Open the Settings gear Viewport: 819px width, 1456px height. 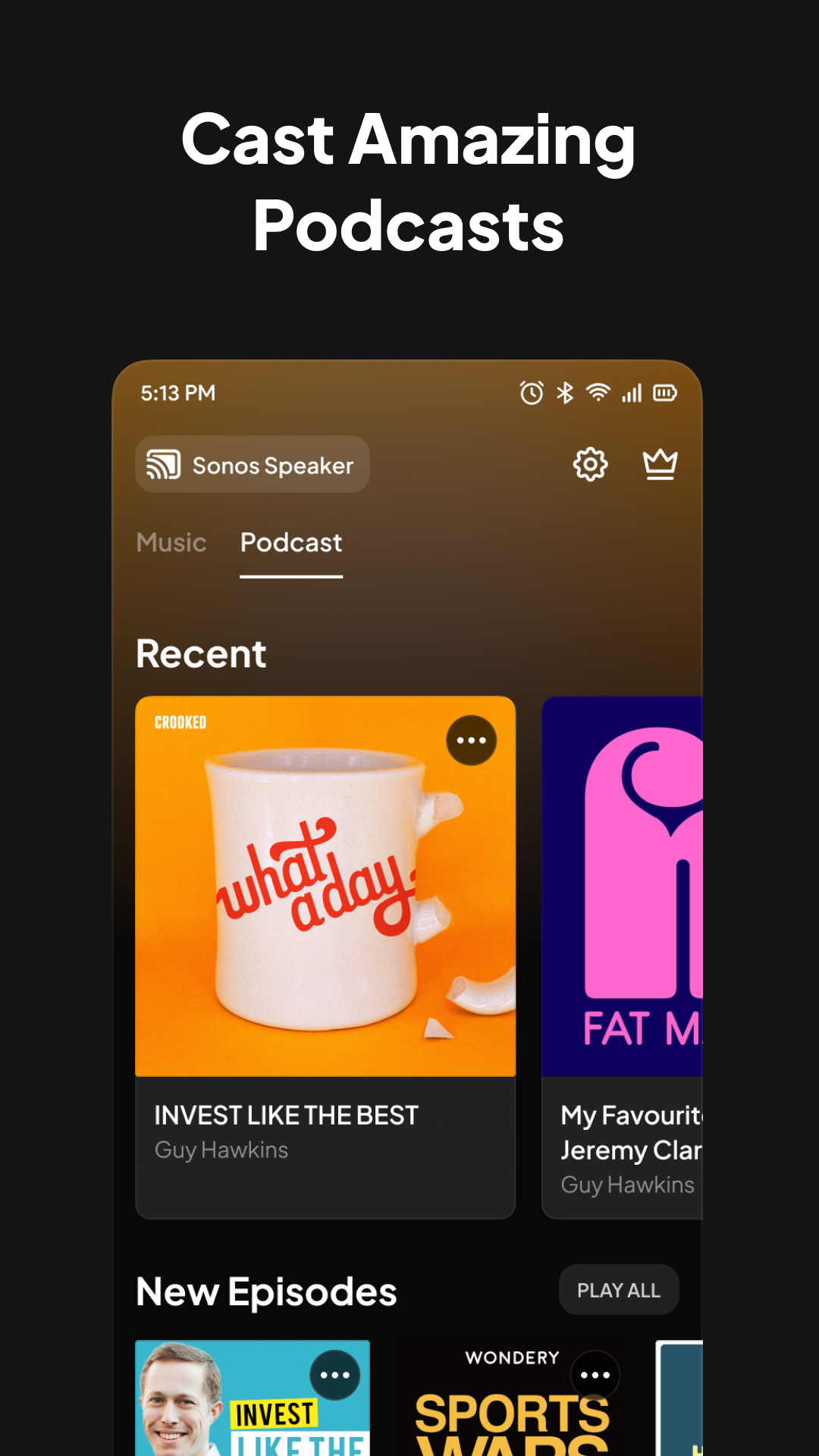(x=590, y=464)
